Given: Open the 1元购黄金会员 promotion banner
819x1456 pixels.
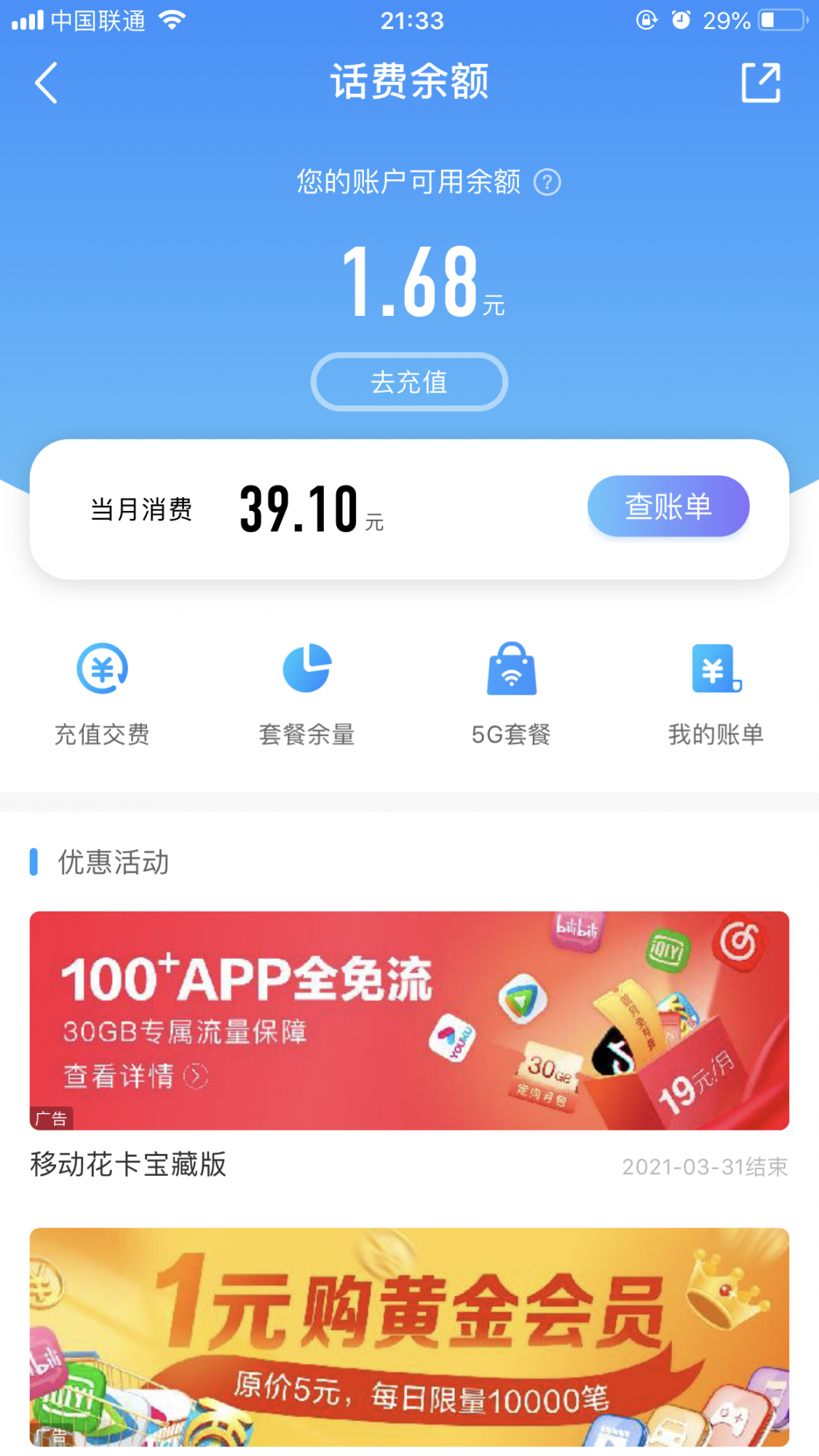Looking at the screenshot, I should click(409, 1337).
